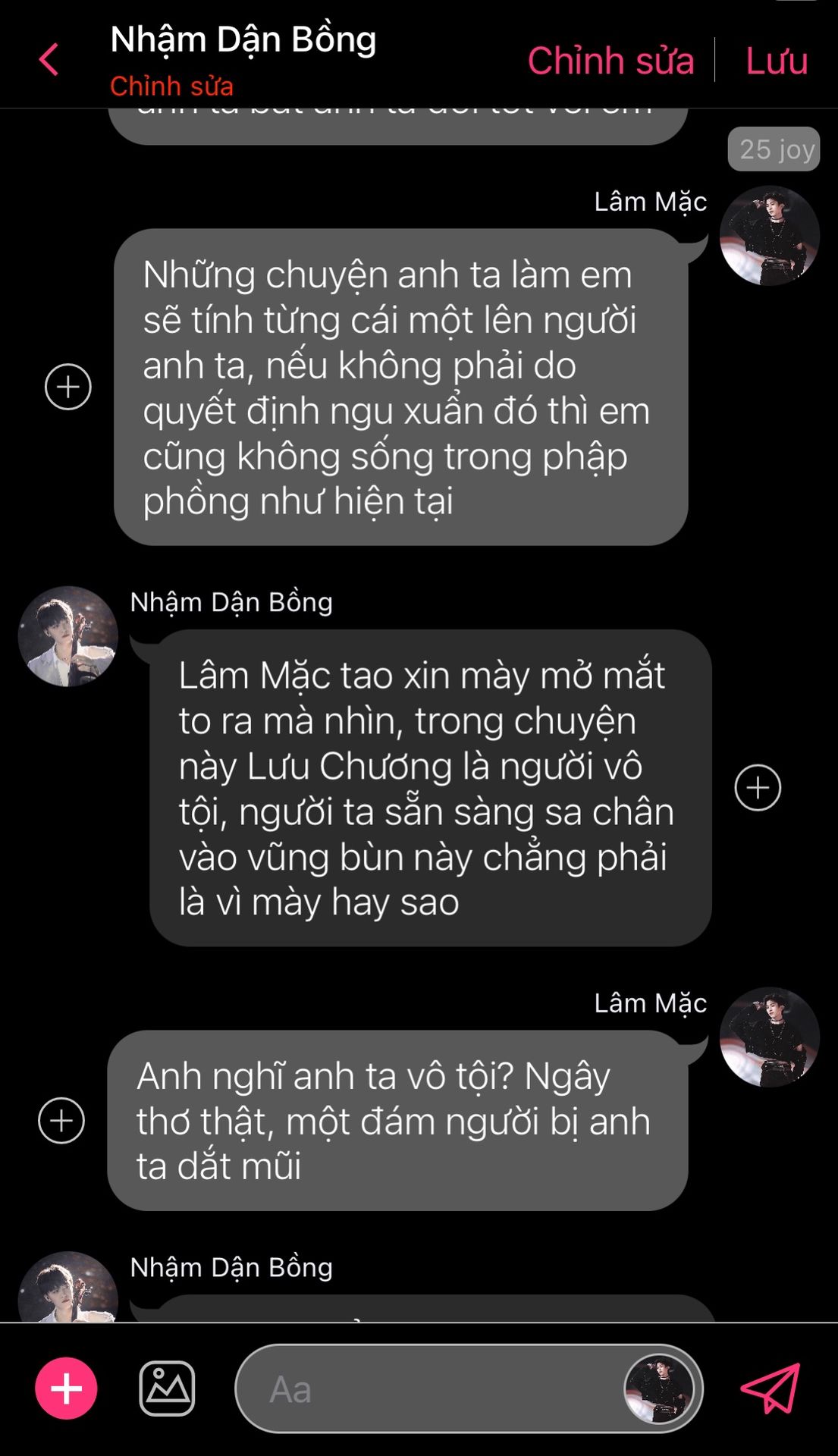Screen dimensions: 838x1456
Task: Tap the 25 joy tag
Action: click(x=774, y=149)
